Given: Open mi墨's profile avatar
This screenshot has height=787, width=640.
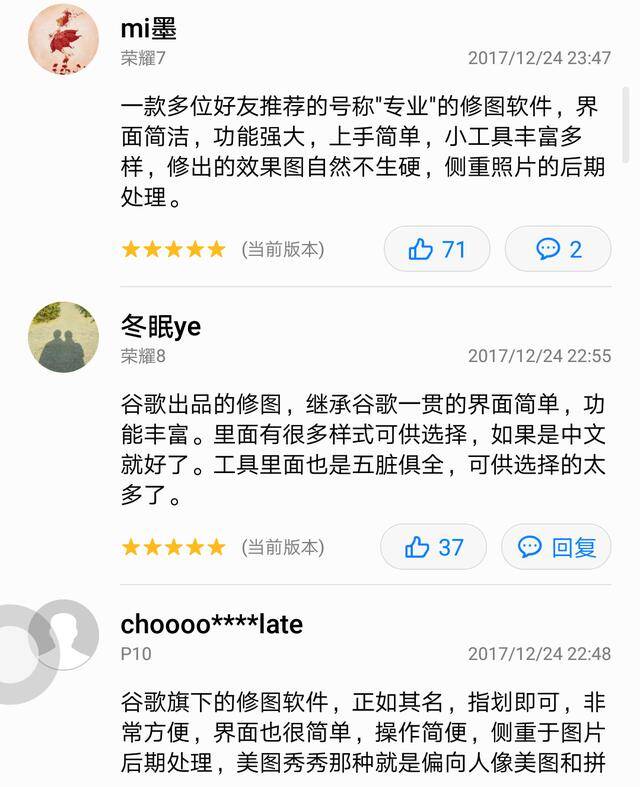Looking at the screenshot, I should point(63,39).
